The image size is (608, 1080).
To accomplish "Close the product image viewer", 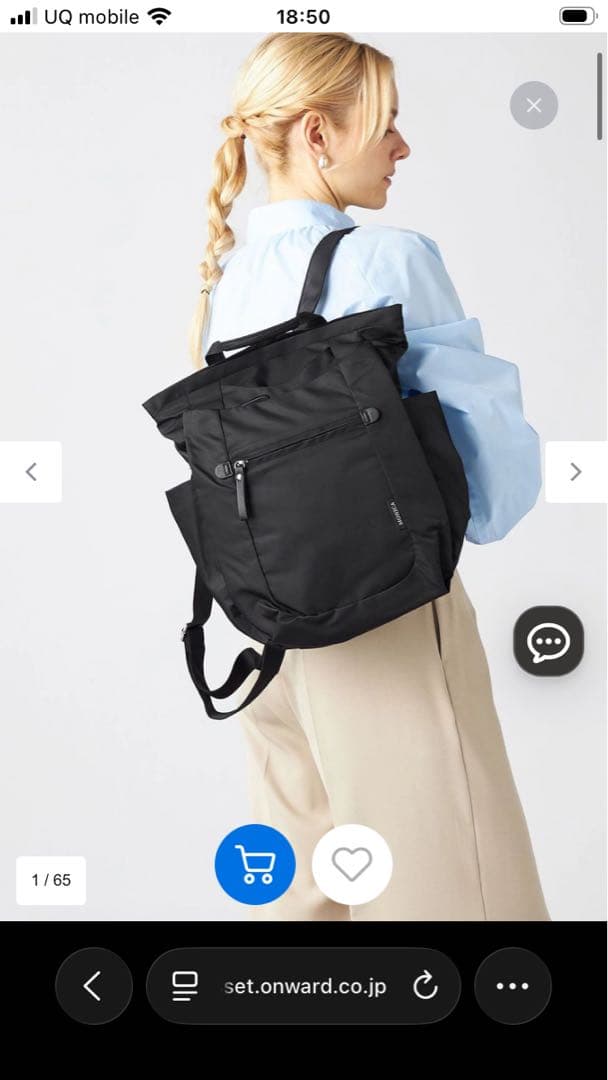I will click(534, 105).
